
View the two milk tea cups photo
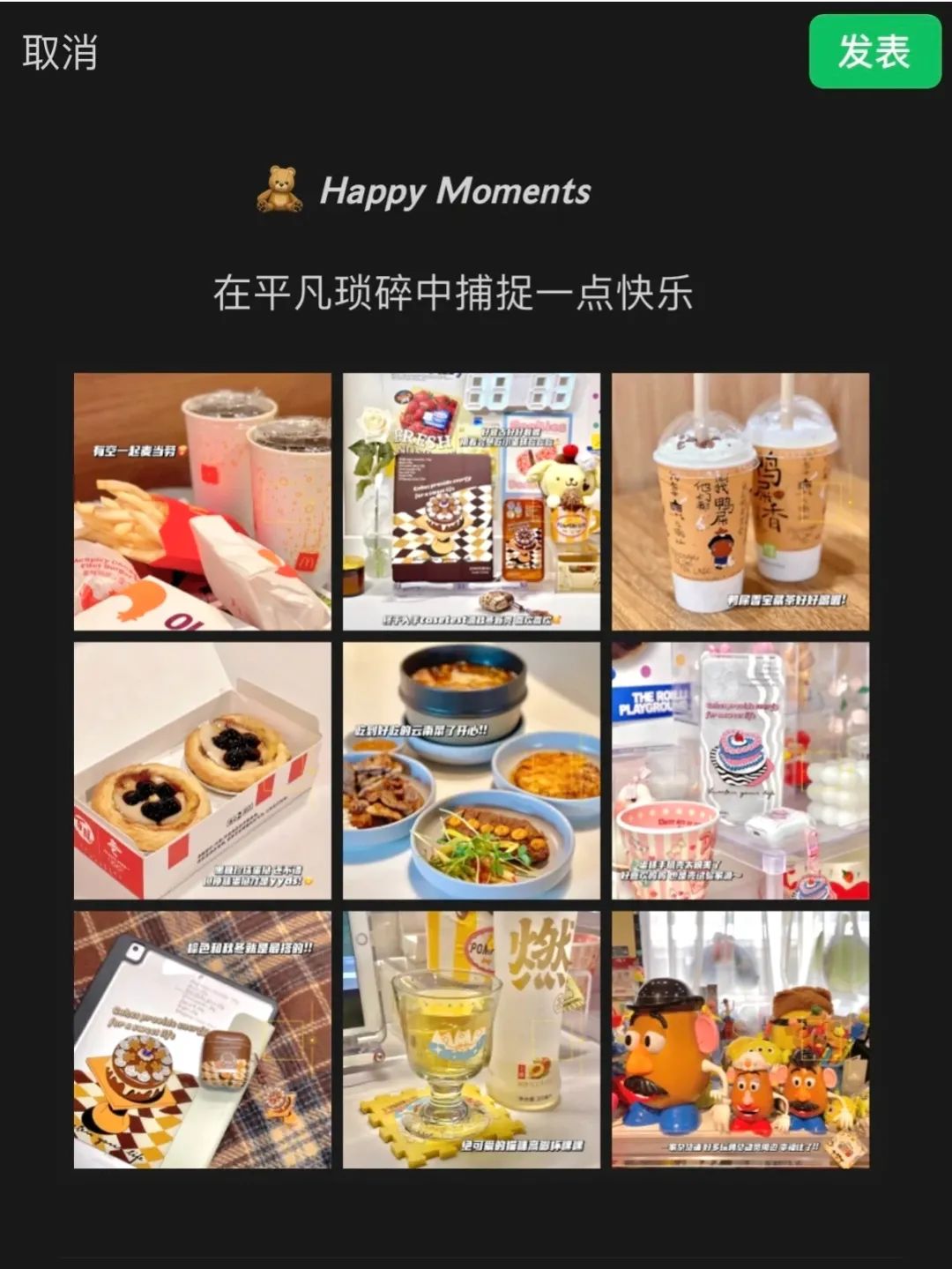pos(740,501)
